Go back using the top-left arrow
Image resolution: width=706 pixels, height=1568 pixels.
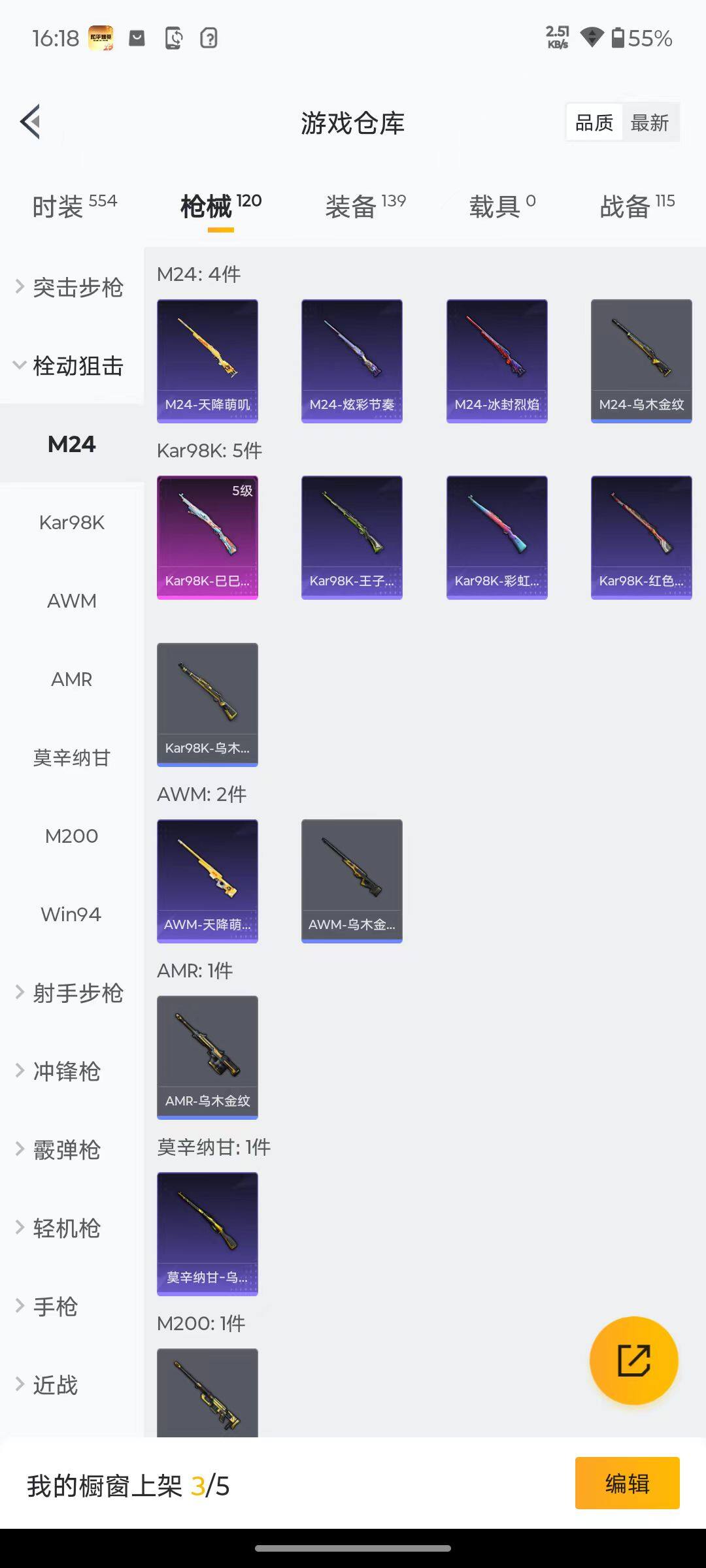tap(31, 122)
